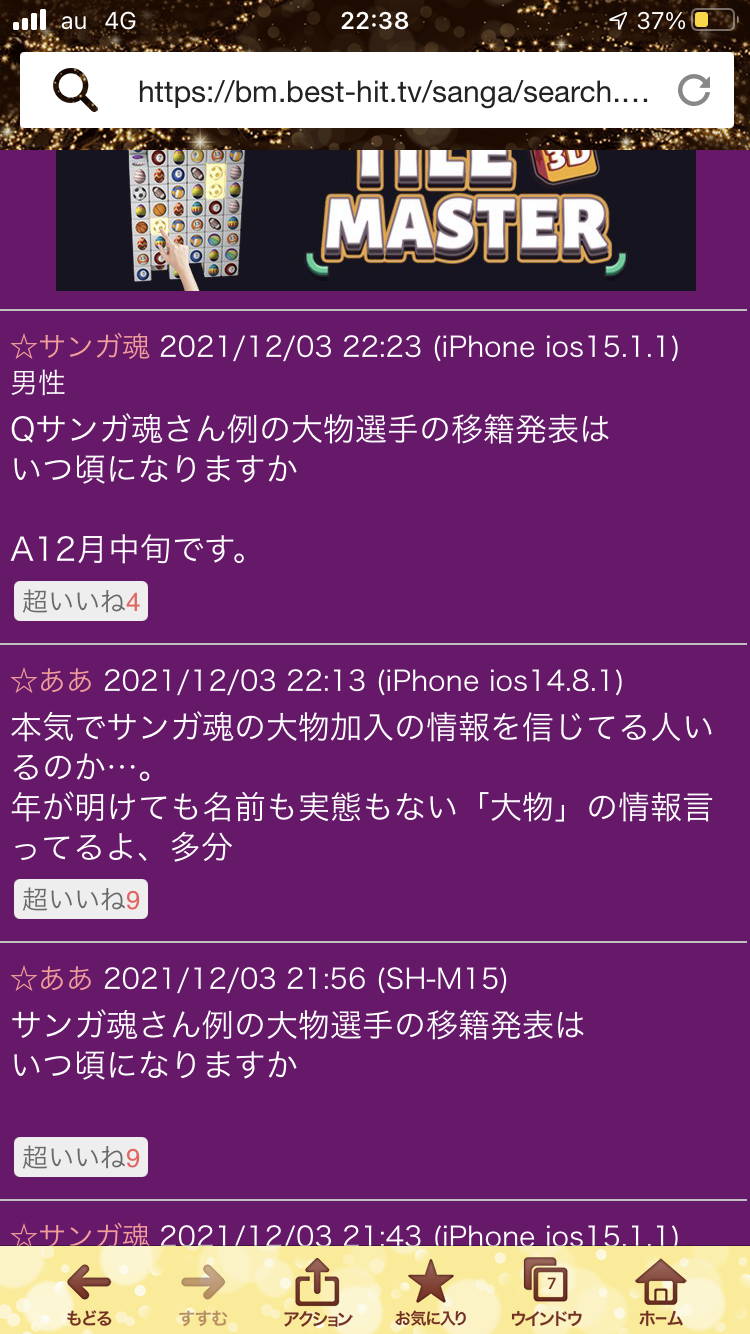750x1334 pixels.
Task: Go to ホーム home page
Action: point(660,1292)
